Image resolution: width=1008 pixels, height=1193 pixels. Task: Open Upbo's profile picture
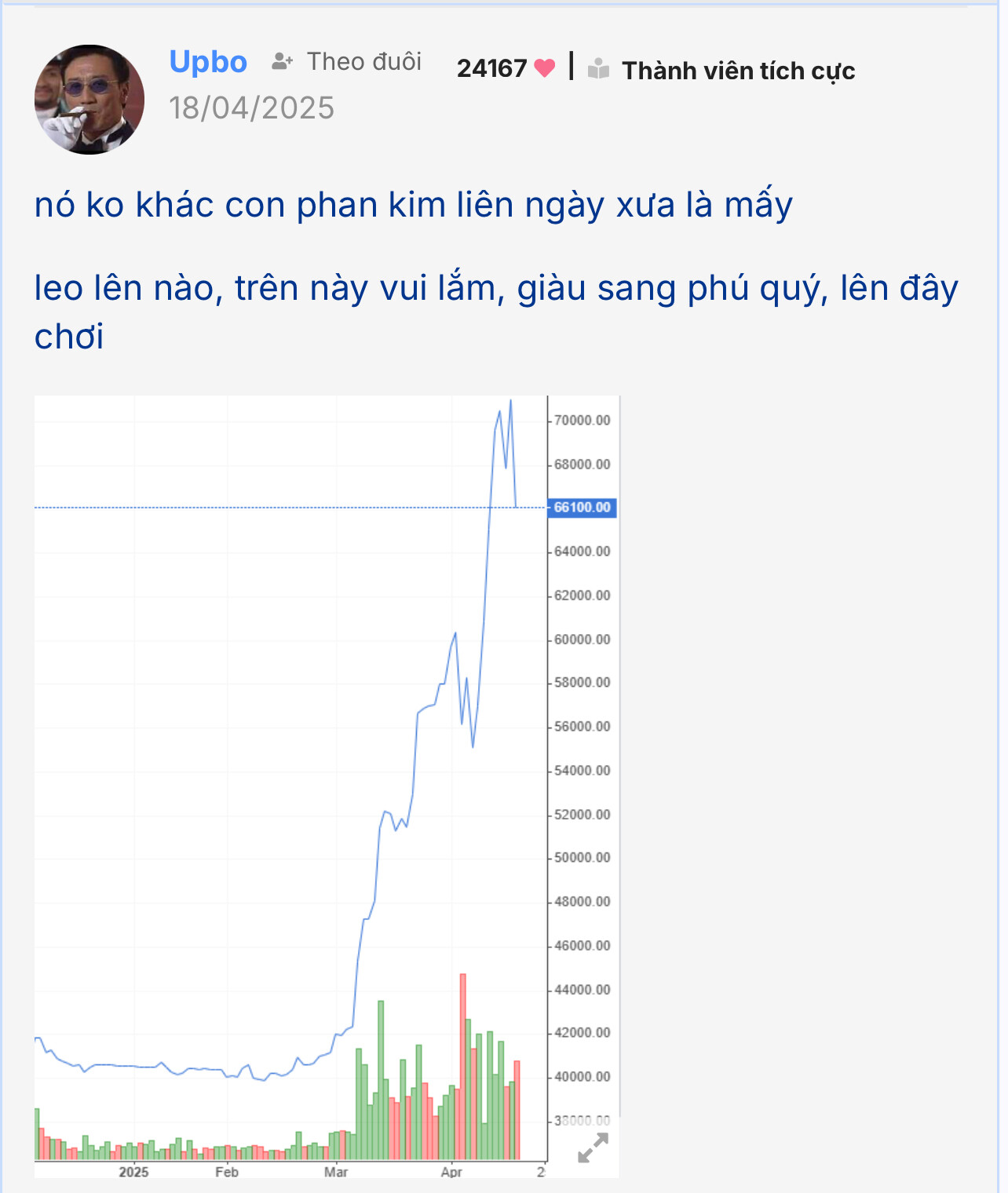89,100
